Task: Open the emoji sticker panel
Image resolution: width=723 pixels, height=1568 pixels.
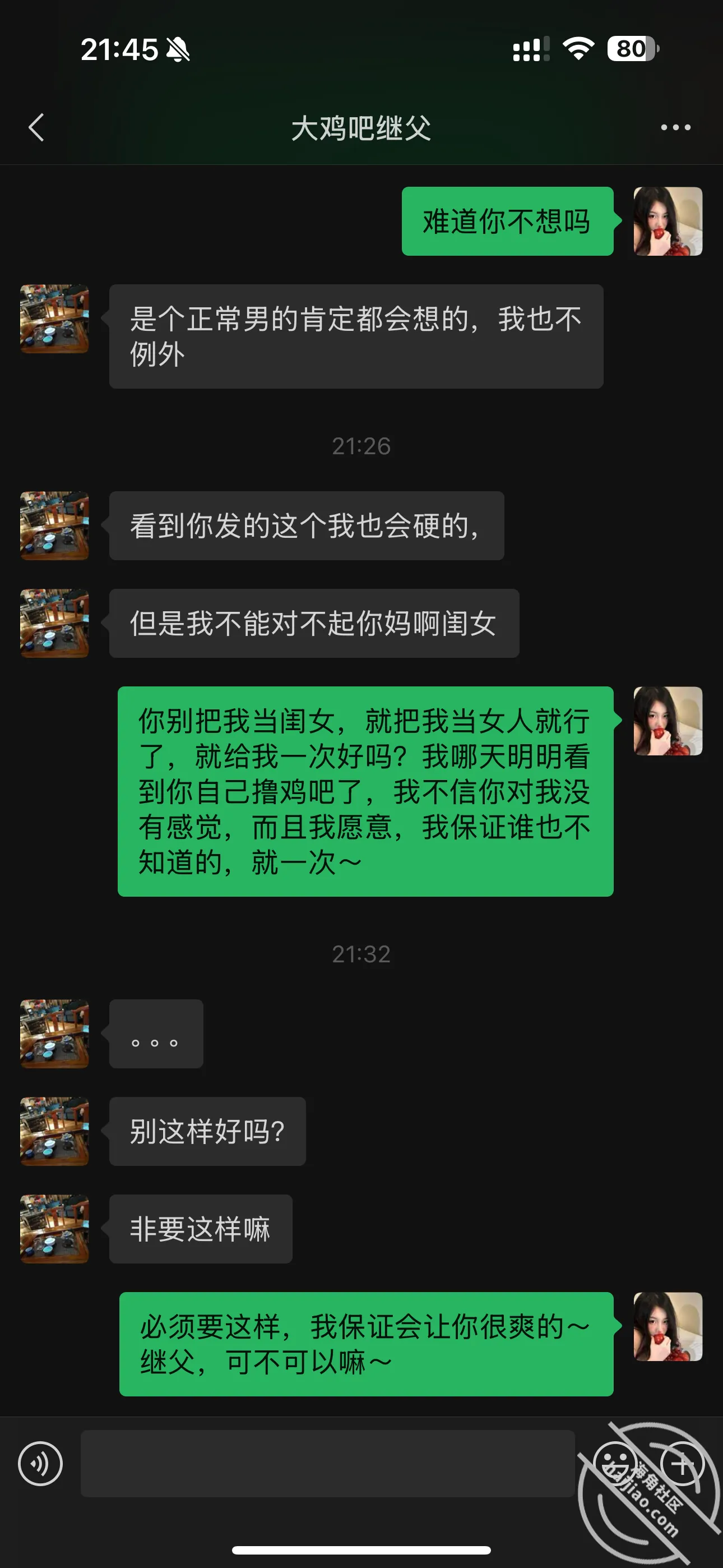Action: pos(615,1463)
